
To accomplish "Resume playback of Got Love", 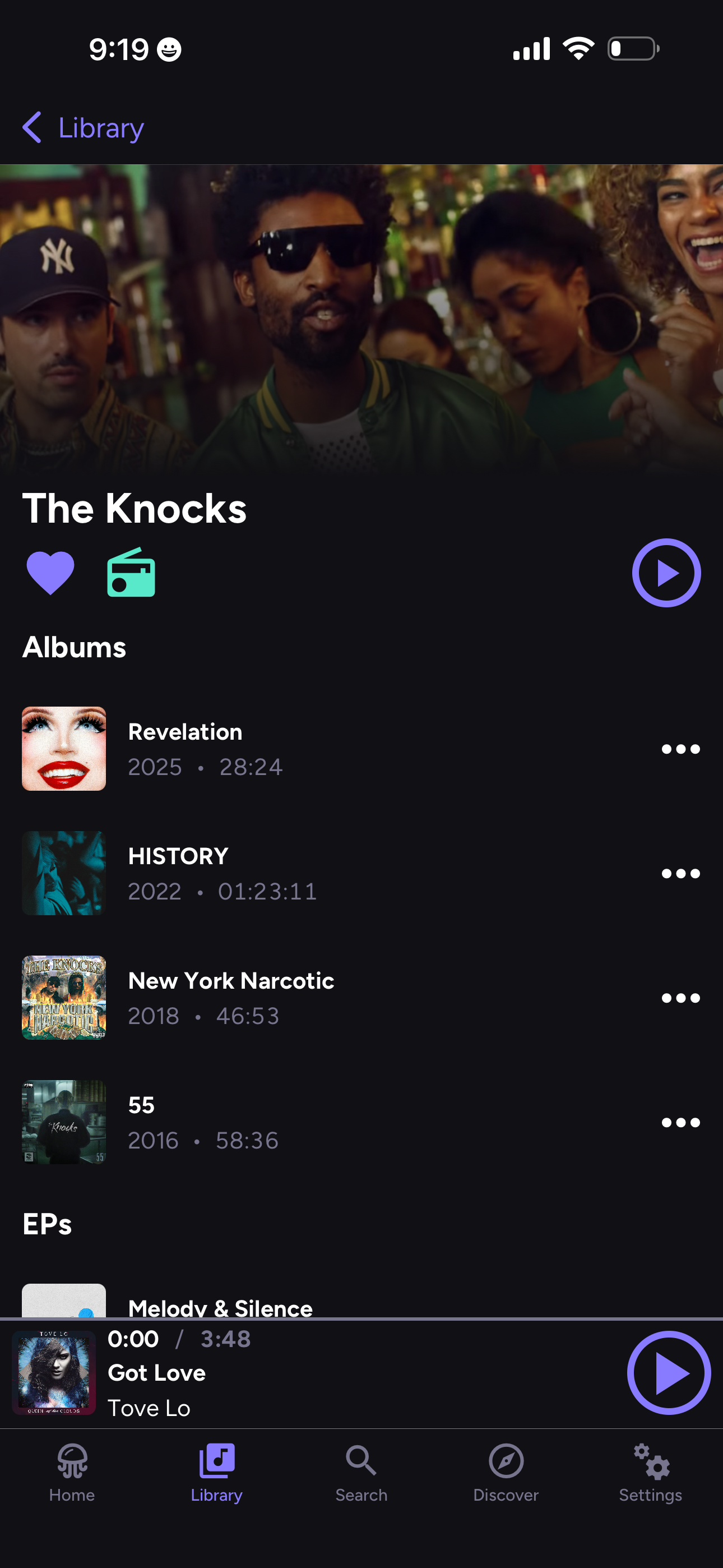I will (668, 1373).
